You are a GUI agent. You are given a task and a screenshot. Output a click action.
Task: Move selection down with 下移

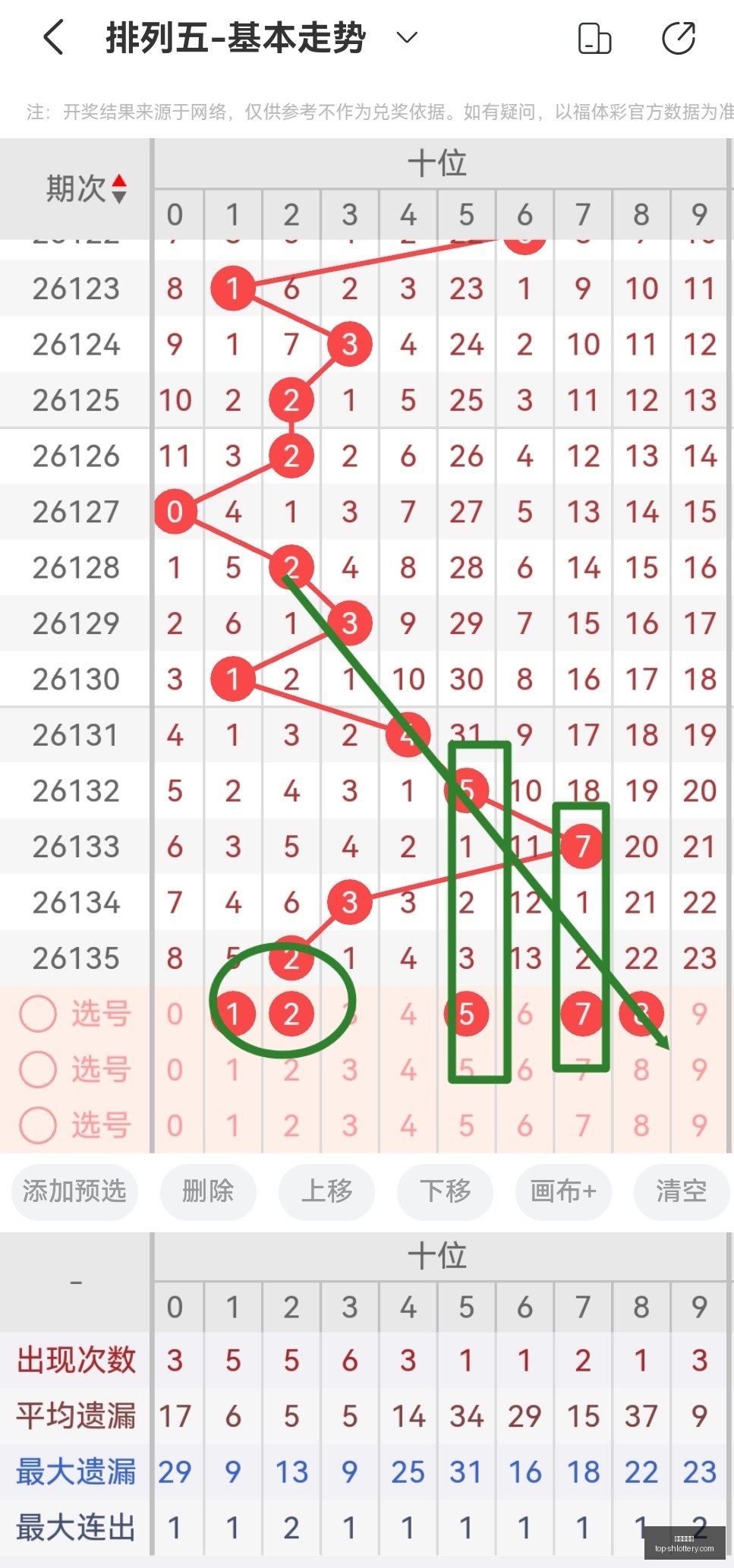pos(445,1191)
